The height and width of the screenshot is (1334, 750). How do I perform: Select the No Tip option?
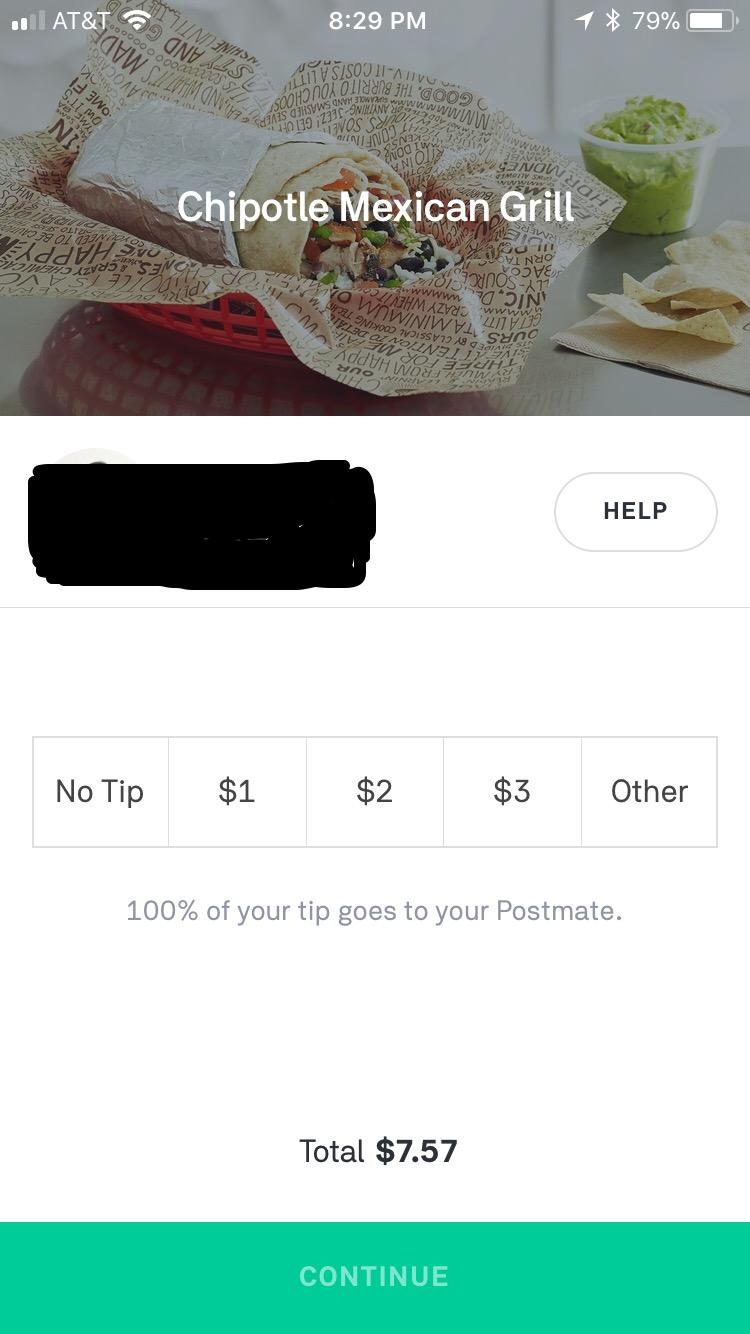[100, 791]
